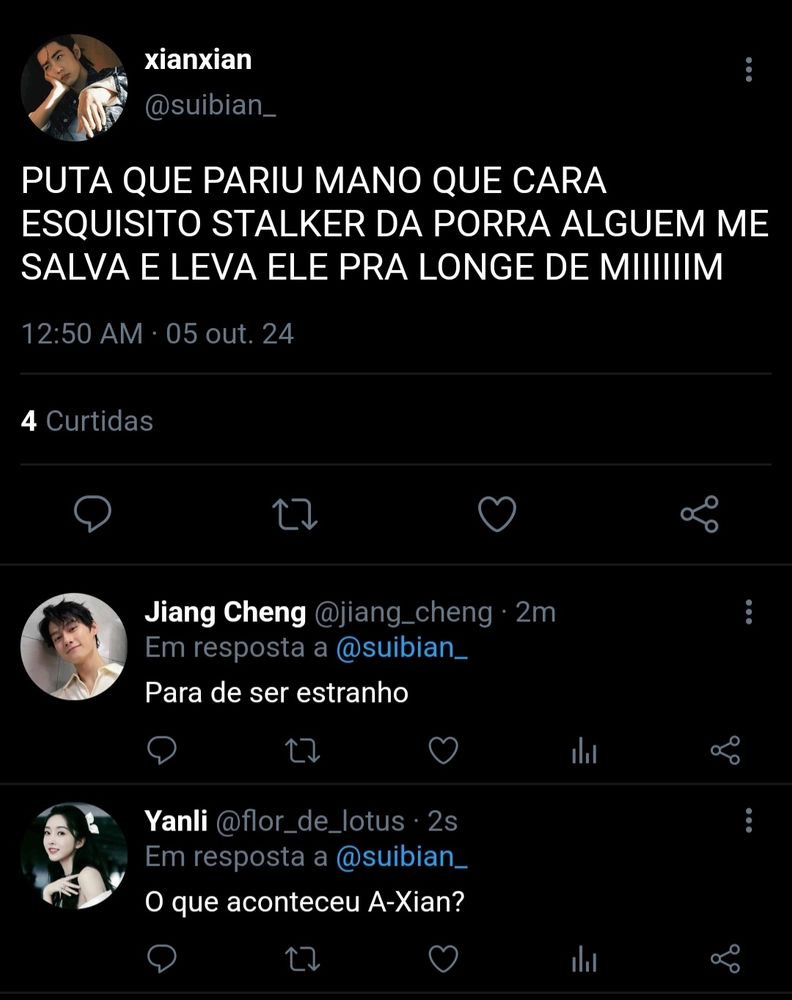Open overflow menu on Yanli's reply
The image size is (792, 1000).
point(749,822)
